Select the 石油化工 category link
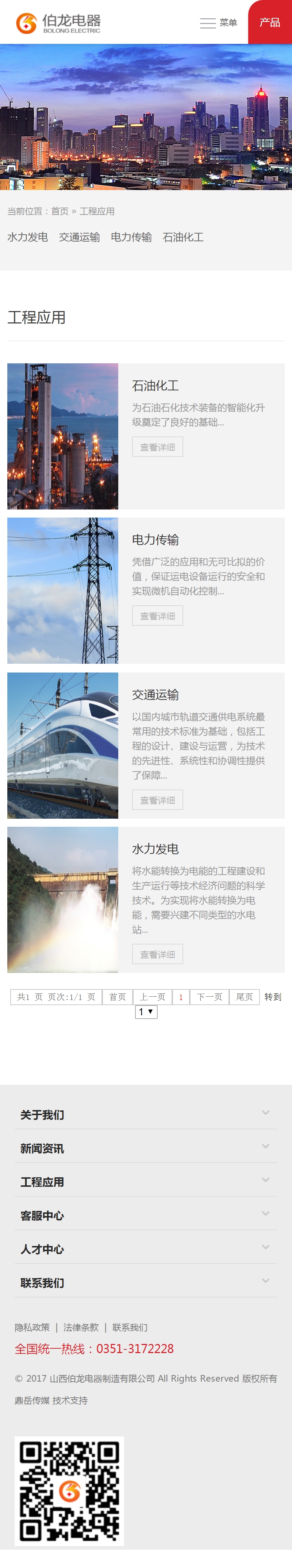Image resolution: width=292 pixels, height=1568 pixels. 182,237
